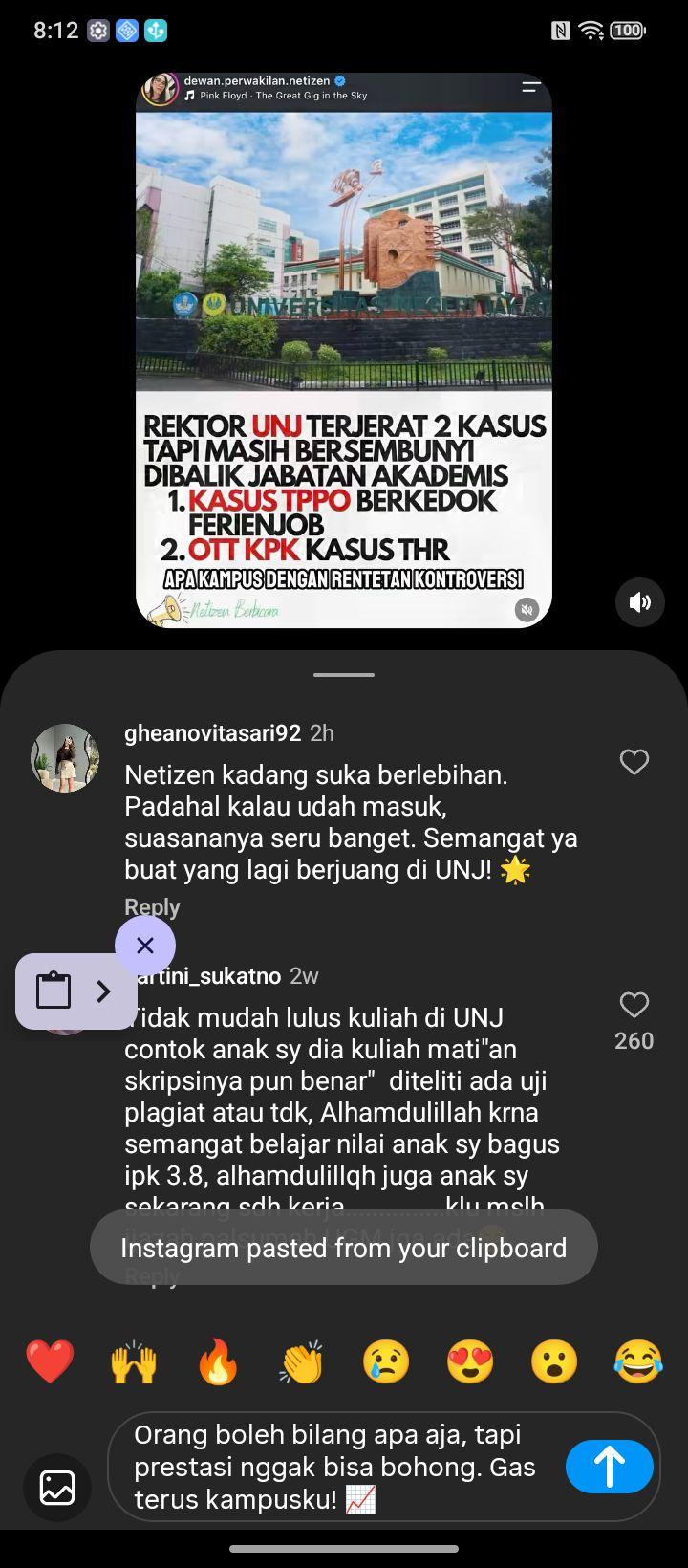Toggle the reel sound speaker button
688x1568 pixels.
tap(639, 602)
